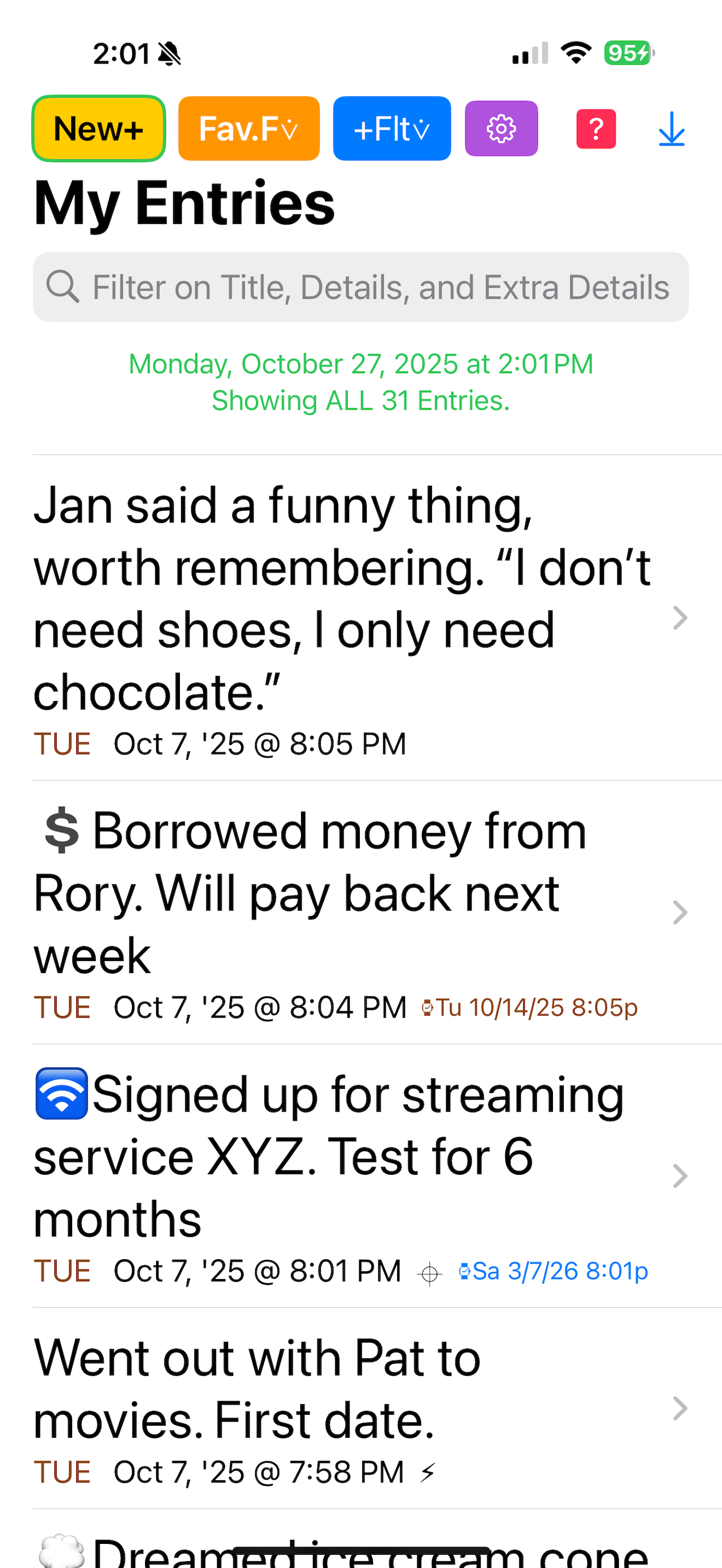Open the +Flt filter dropdown

tap(391, 128)
